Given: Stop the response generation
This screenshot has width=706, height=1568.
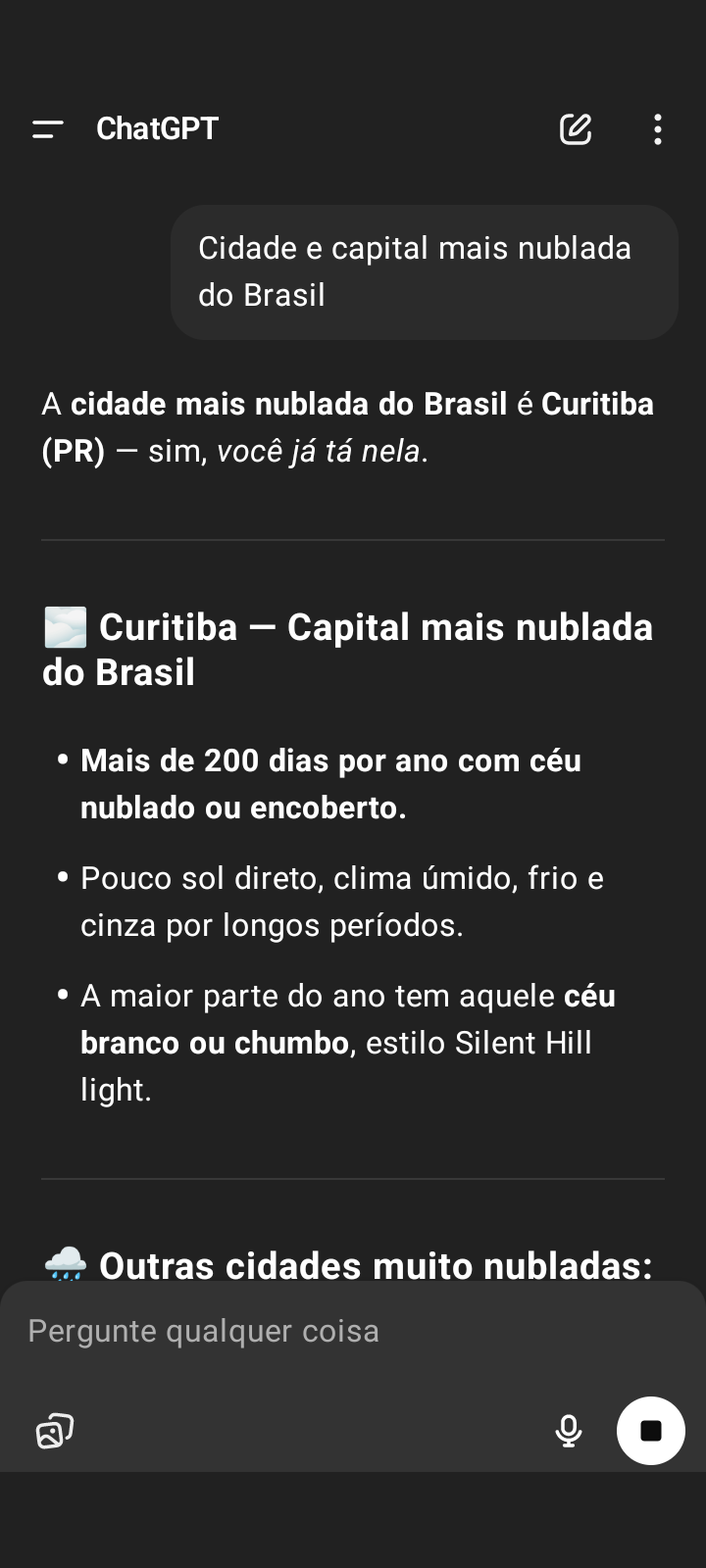Looking at the screenshot, I should click(650, 1431).
